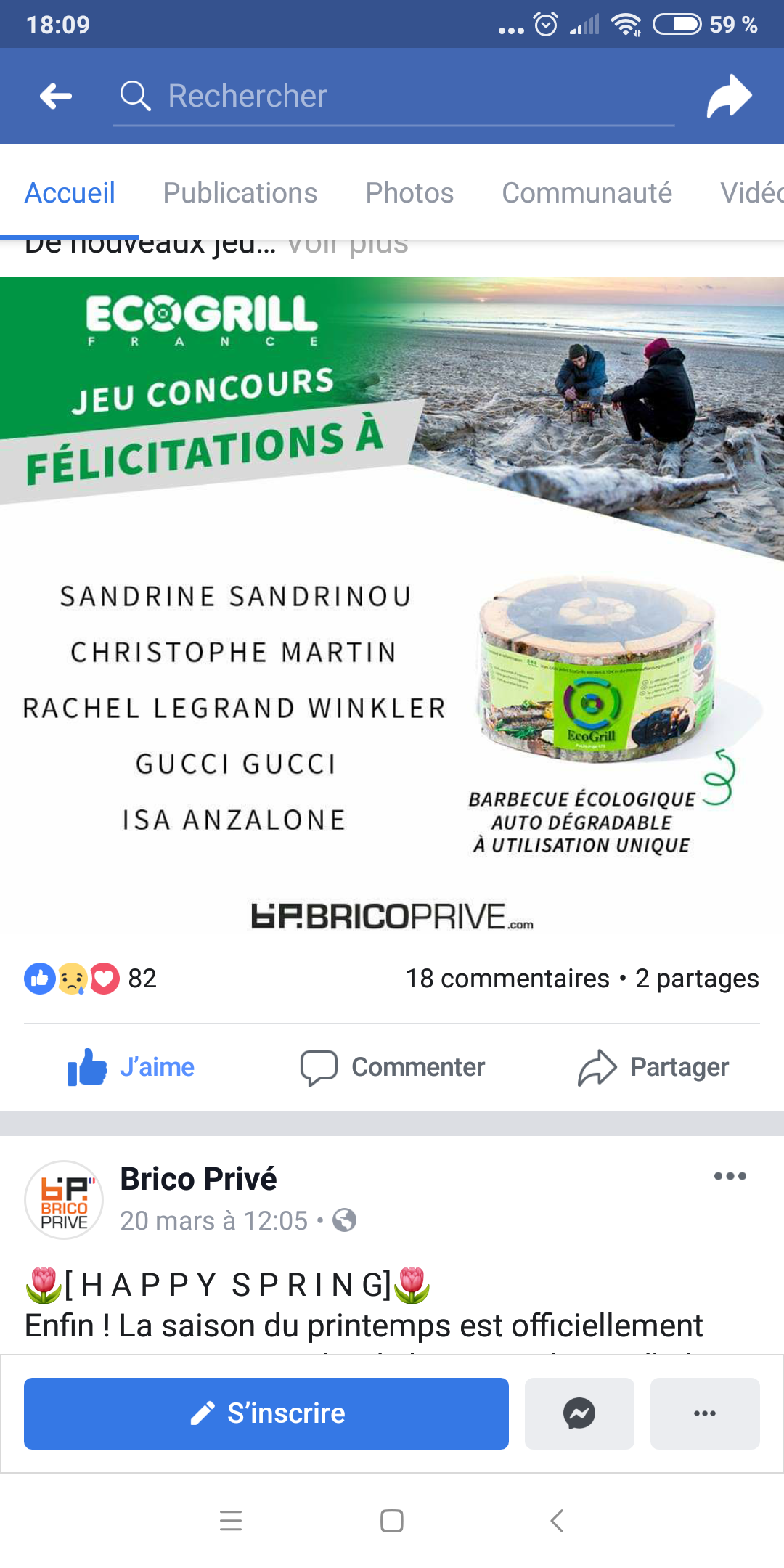784x1568 pixels.
Task: View the 82 reactions on the post
Action: point(91,979)
